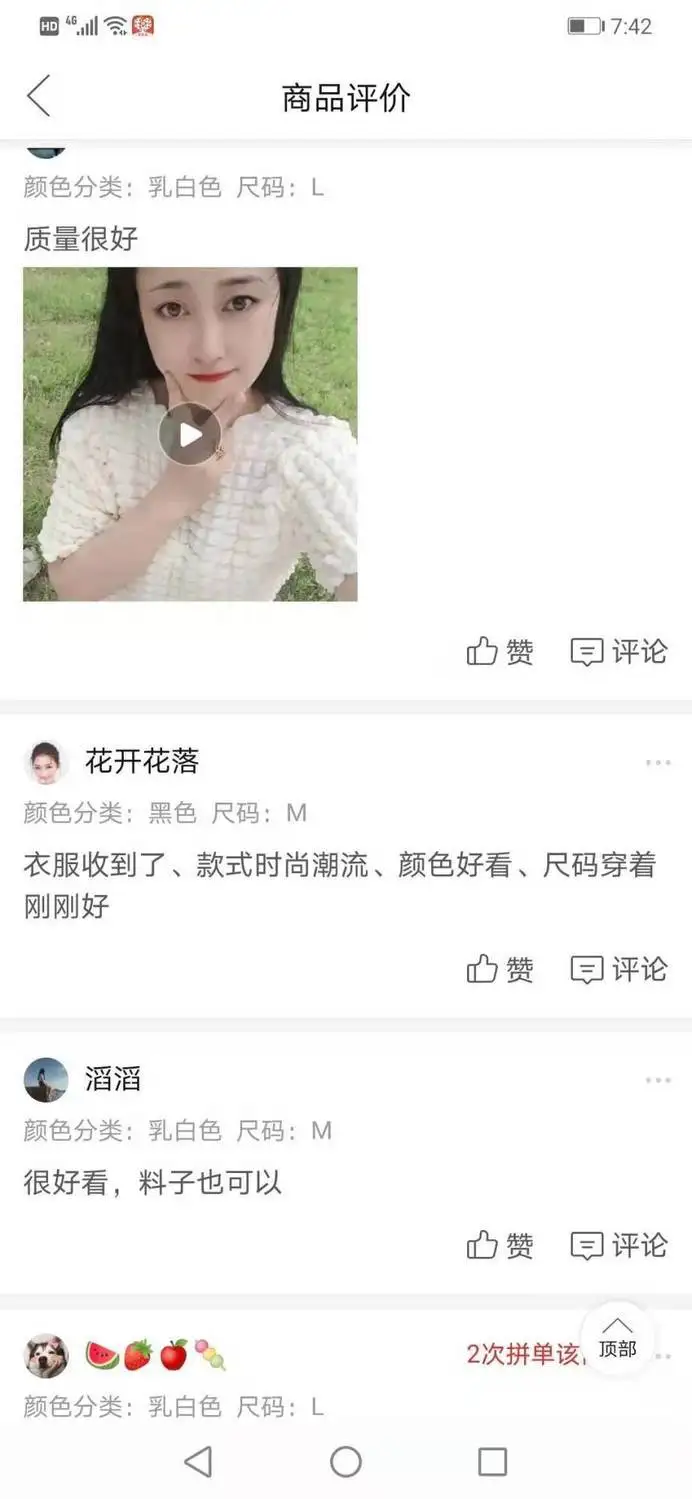The width and height of the screenshot is (692, 1499).
Task: Open 滔滔's profile avatar
Action: coord(46,1080)
